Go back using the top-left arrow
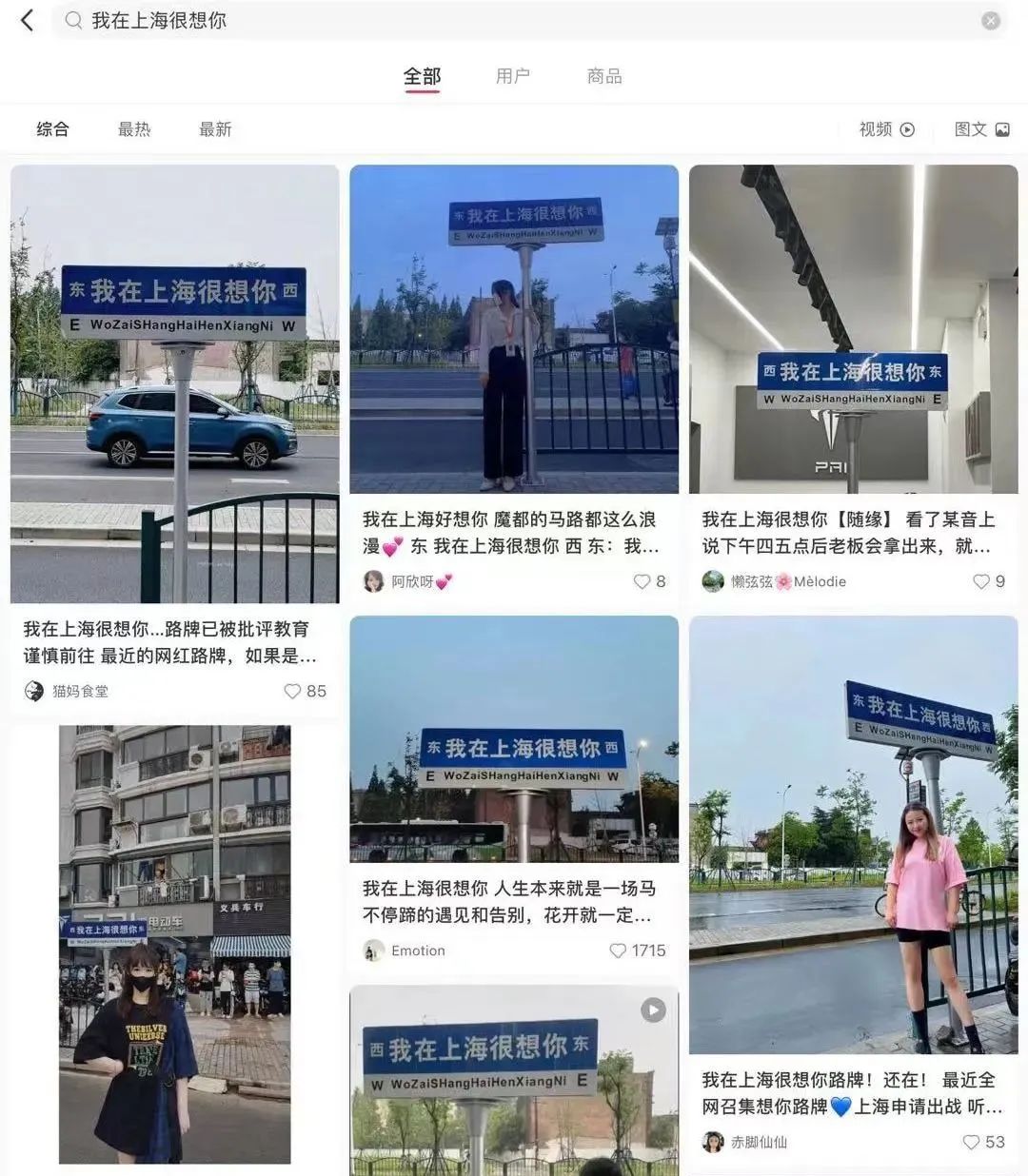The image size is (1028, 1176). [x=27, y=20]
